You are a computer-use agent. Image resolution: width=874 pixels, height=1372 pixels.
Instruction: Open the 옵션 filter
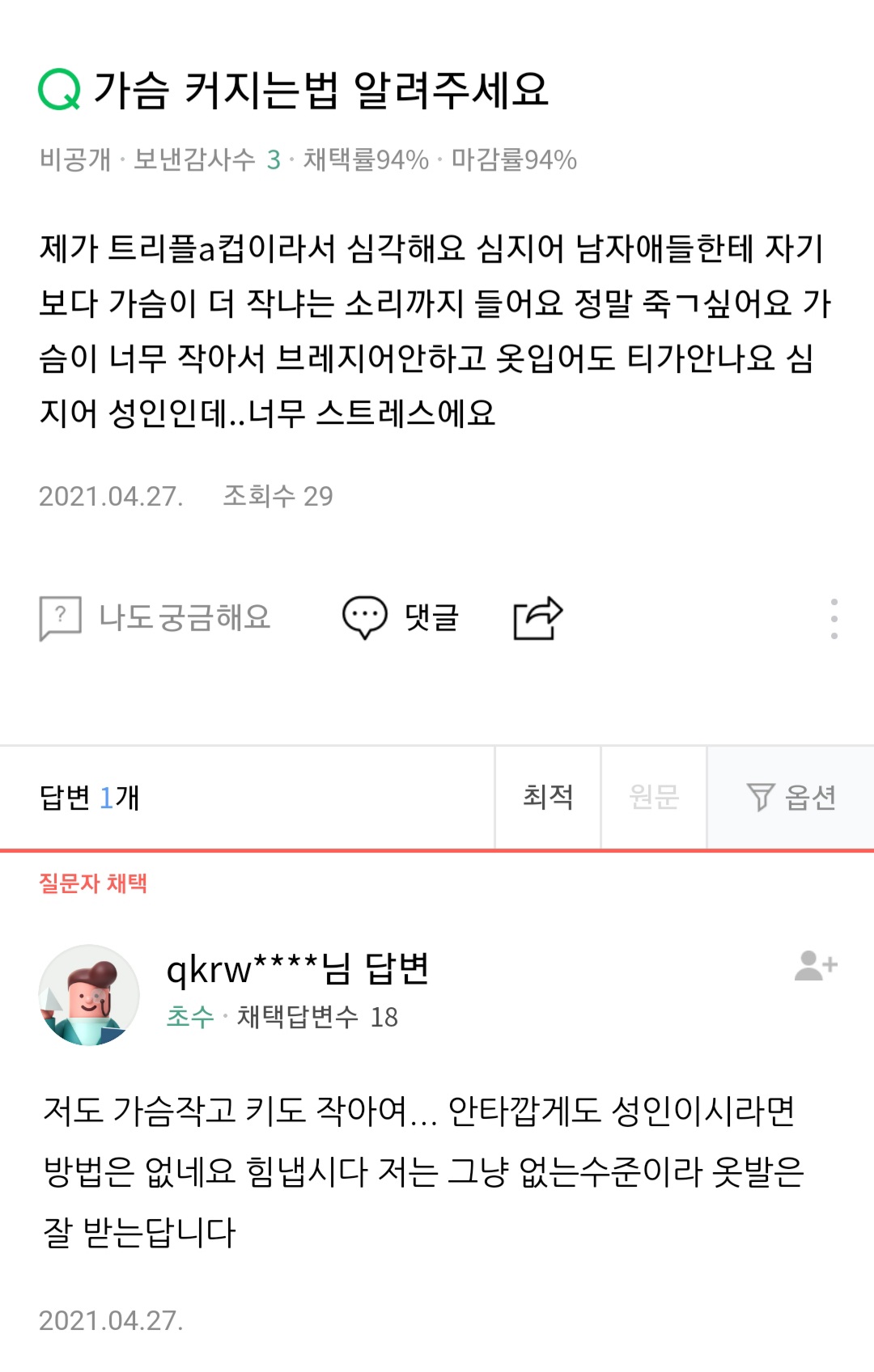pyautogui.click(x=791, y=798)
